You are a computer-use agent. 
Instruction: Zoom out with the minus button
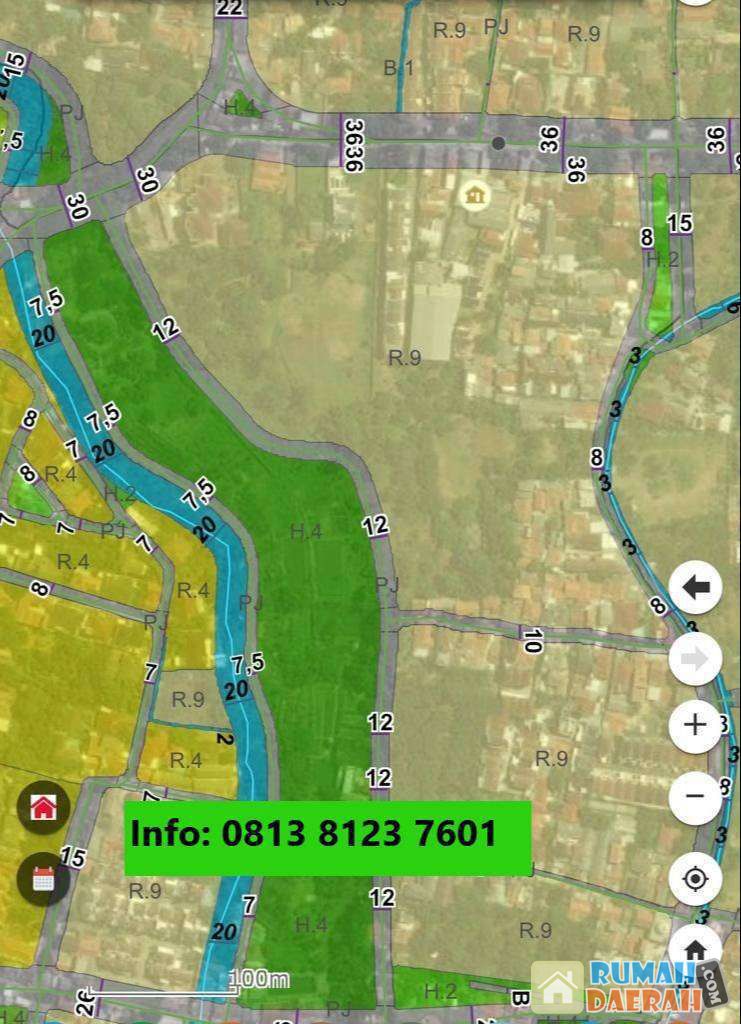point(695,797)
